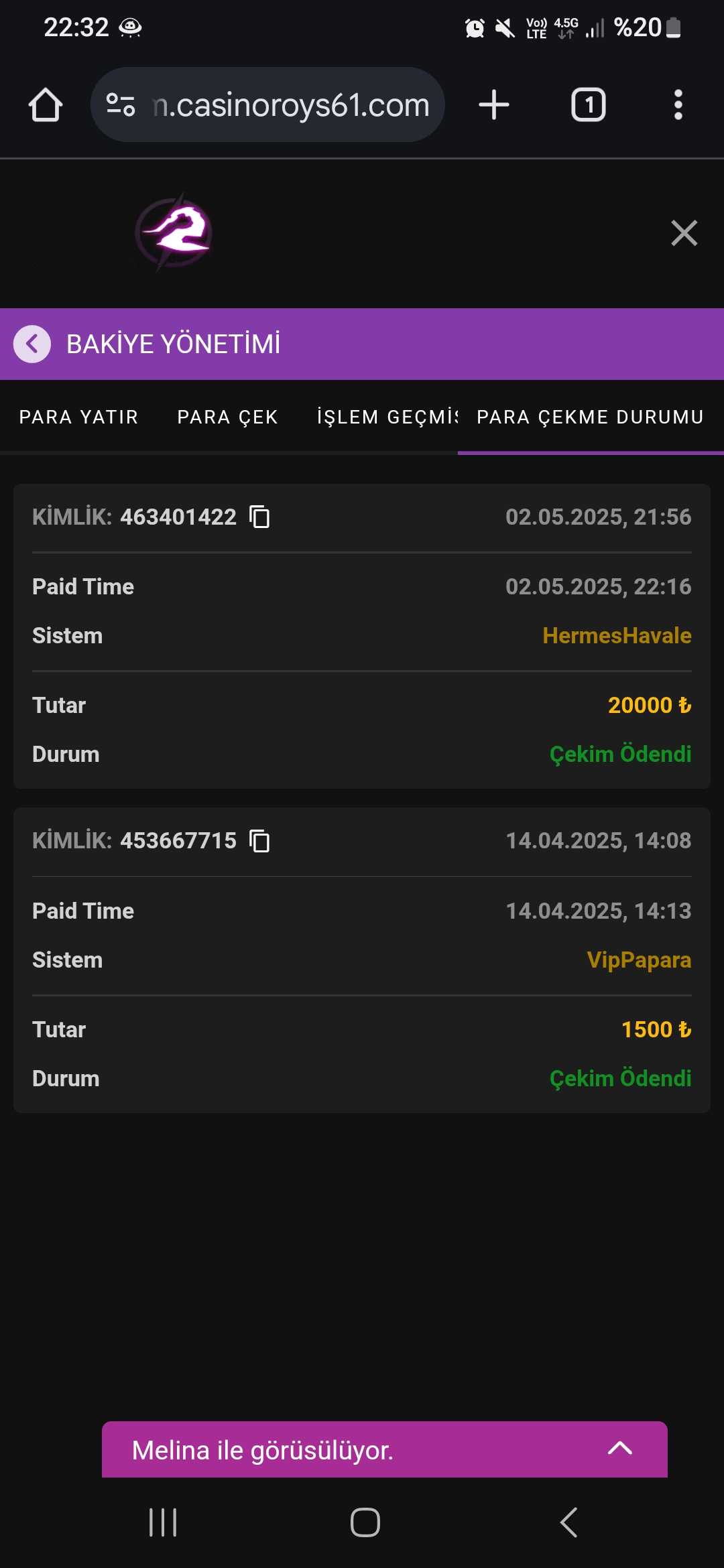
Task: Tap the browser home icon
Action: 46,105
